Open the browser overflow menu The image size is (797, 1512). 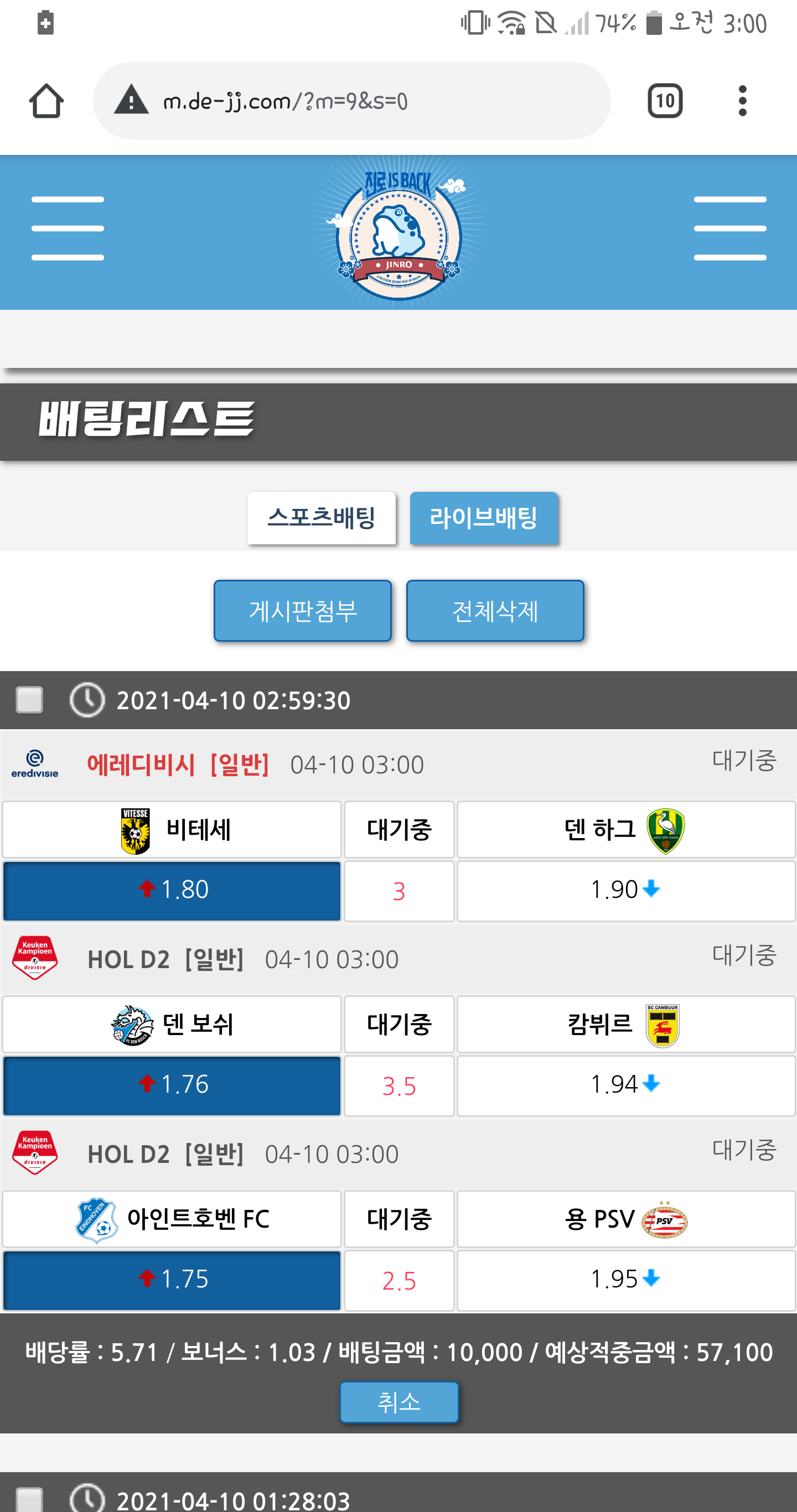[x=742, y=101]
